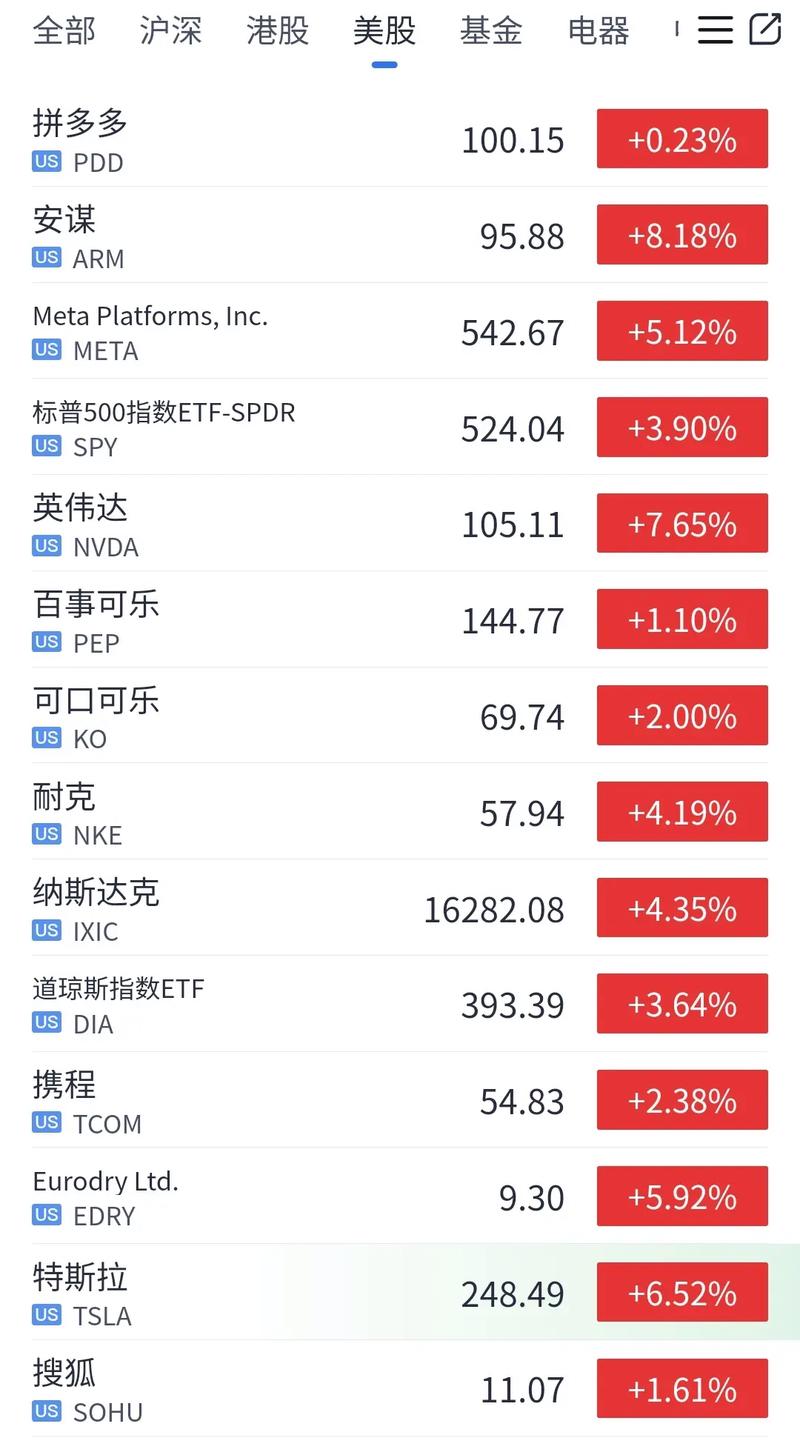Click the US badge beside SOHU
Screen dimensions: 800x1455
click(x=44, y=1412)
